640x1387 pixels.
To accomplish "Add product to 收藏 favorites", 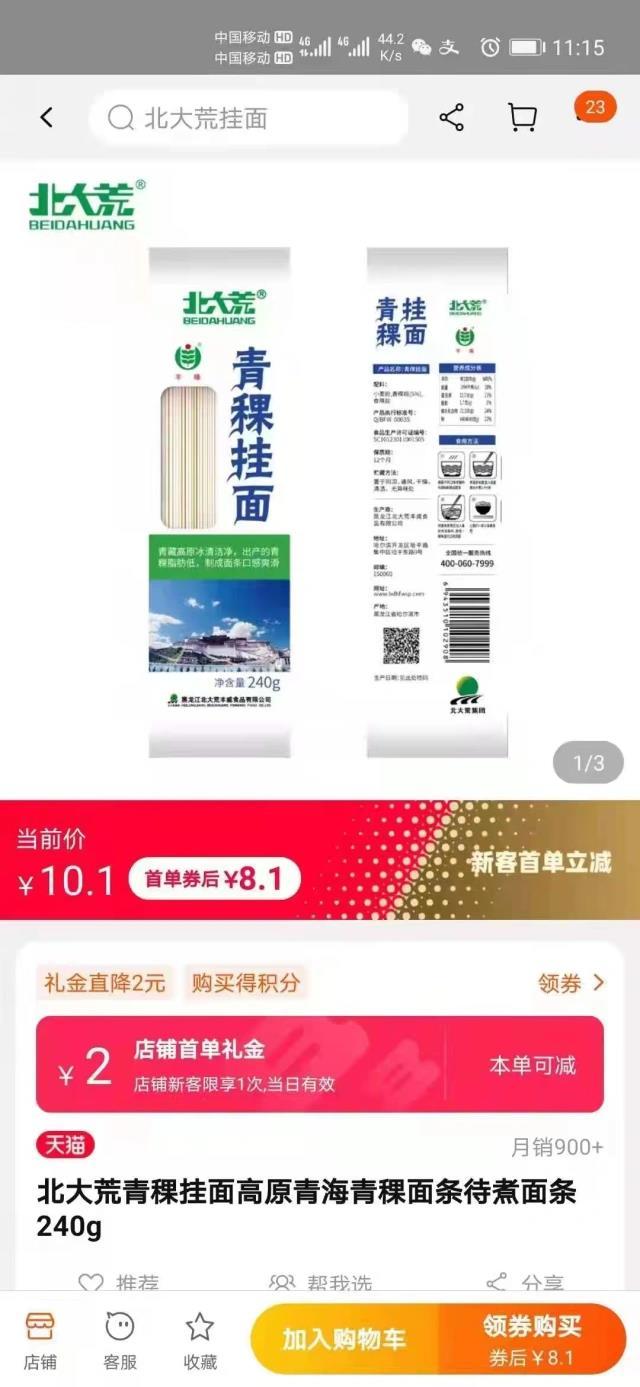I will point(200,1340).
